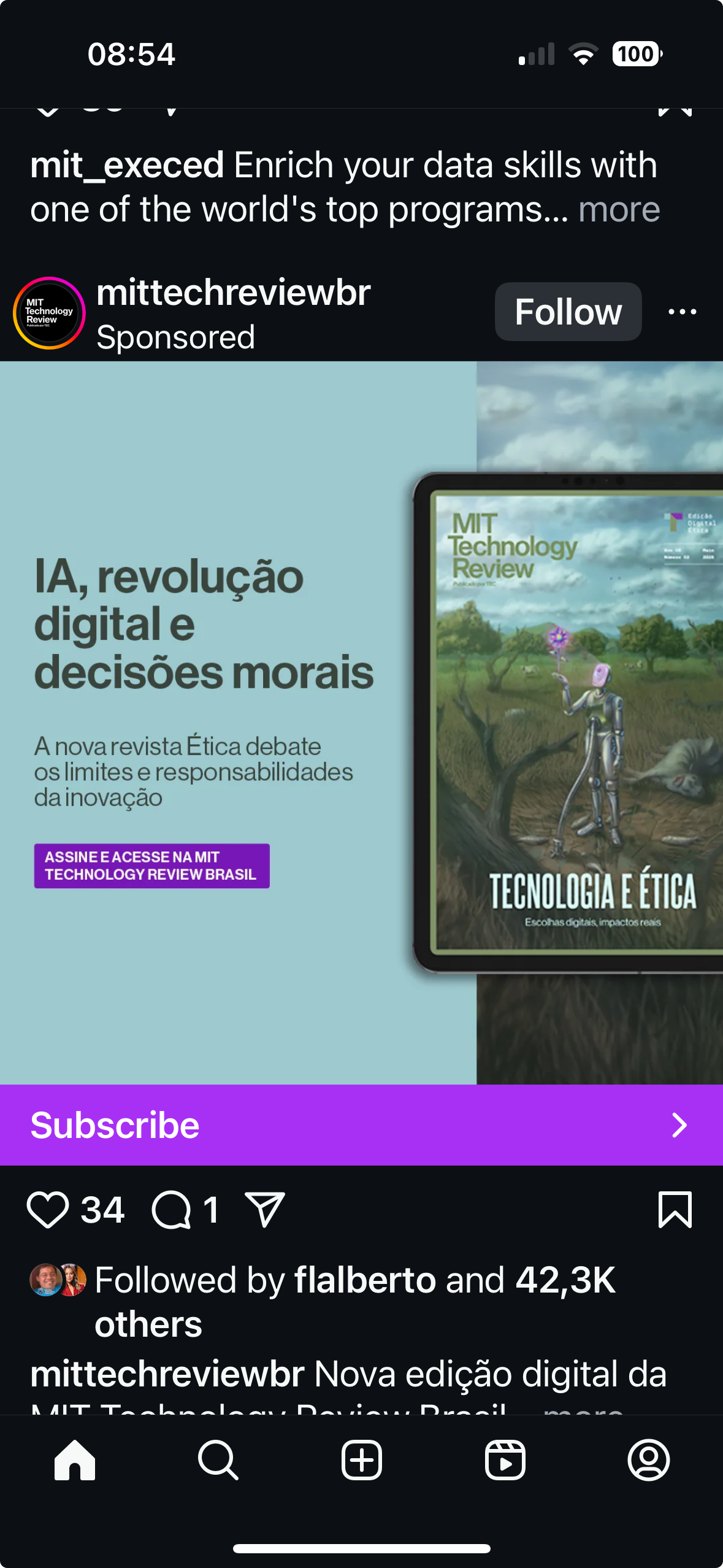Like the mittechreviewbr sponsored post
The height and width of the screenshot is (1568, 723).
(x=47, y=1210)
